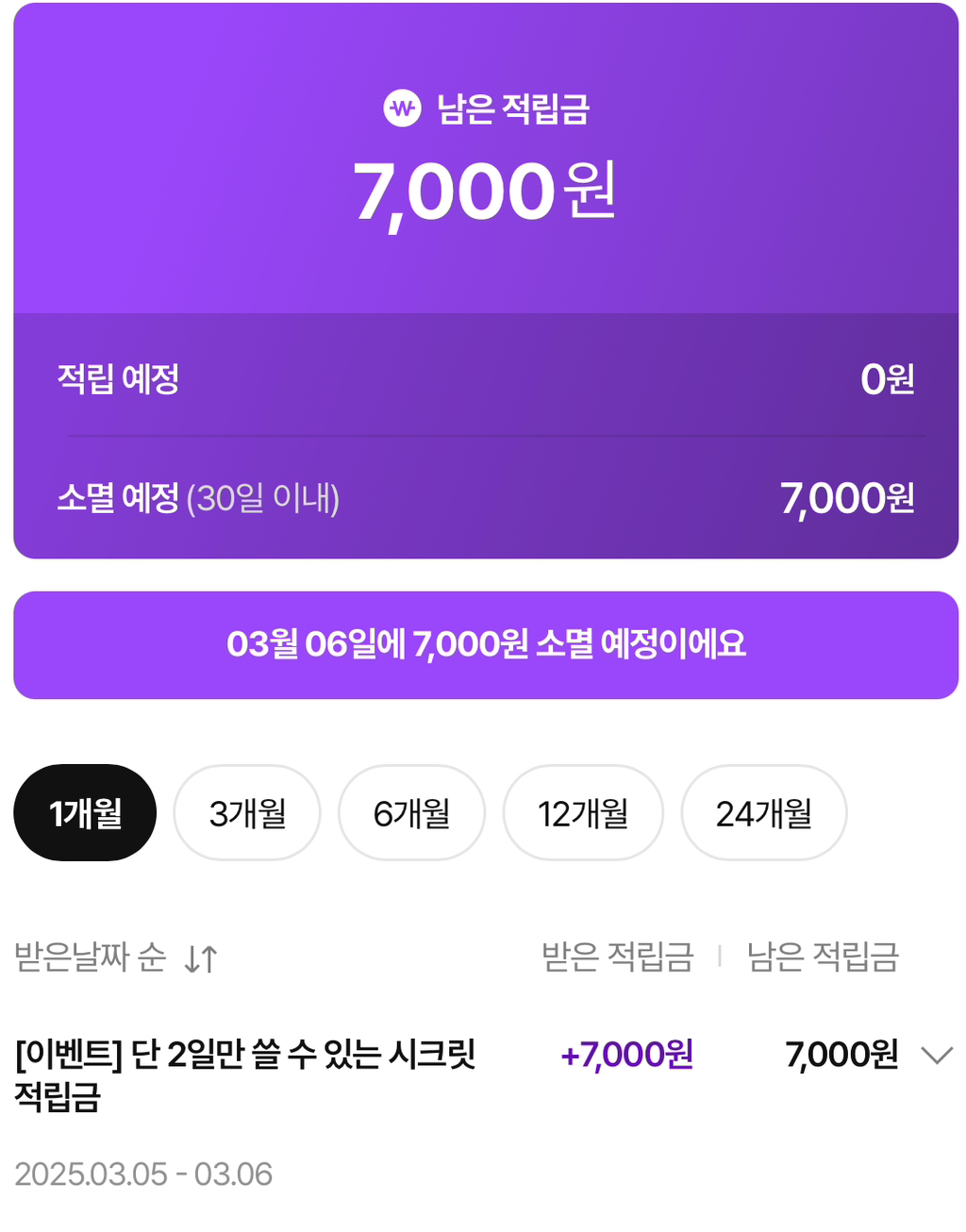Click the 적립 예정 0원 row

pos(483,379)
